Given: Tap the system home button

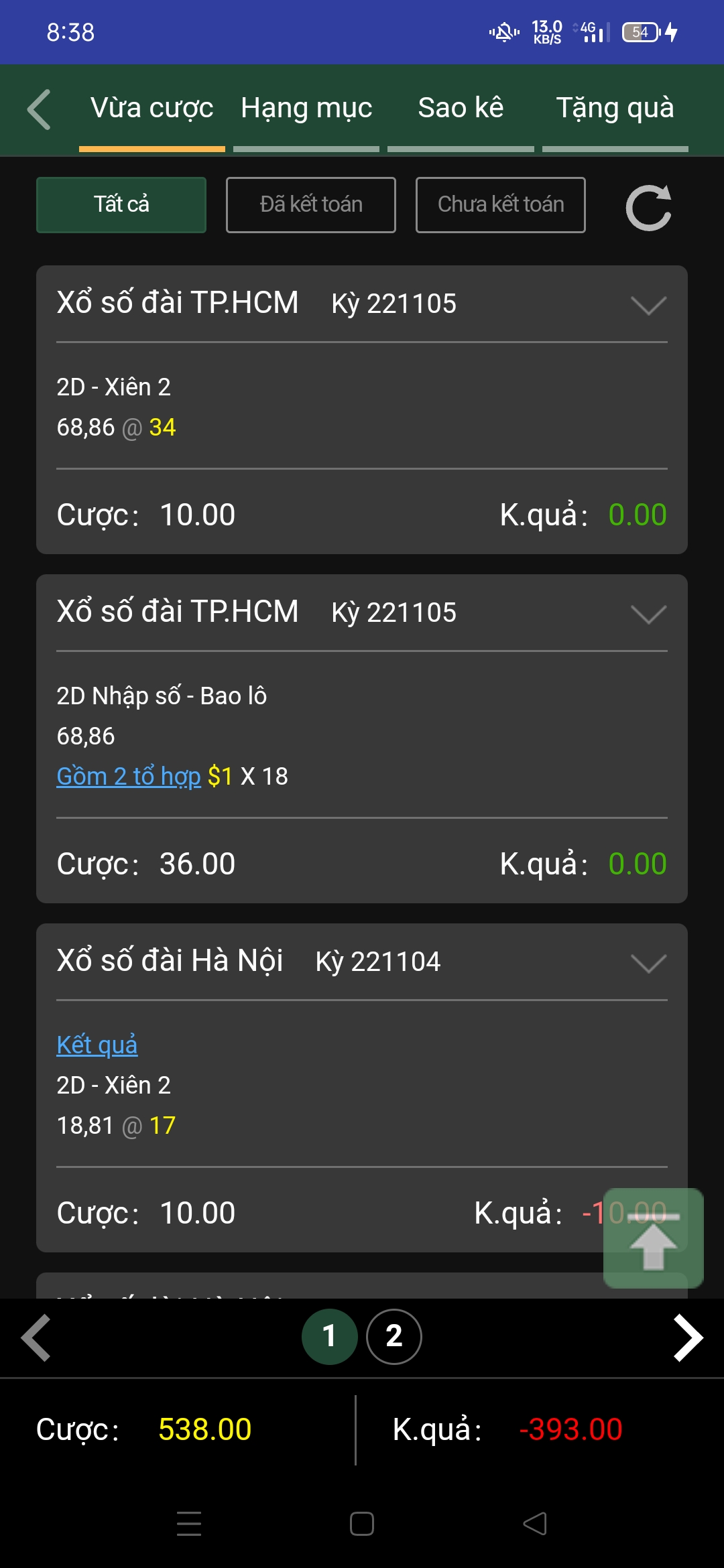Looking at the screenshot, I should tap(362, 1524).
